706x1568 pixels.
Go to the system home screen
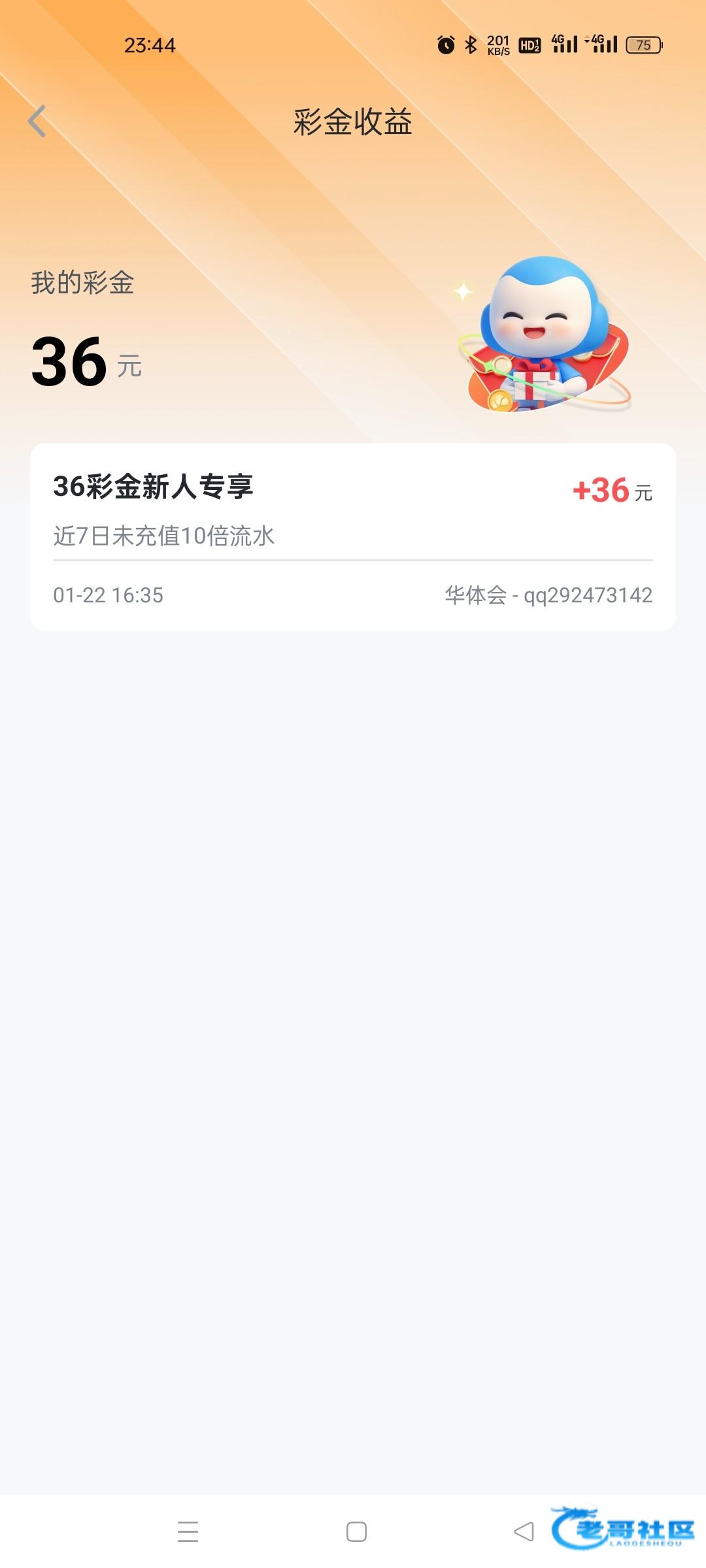356,1531
